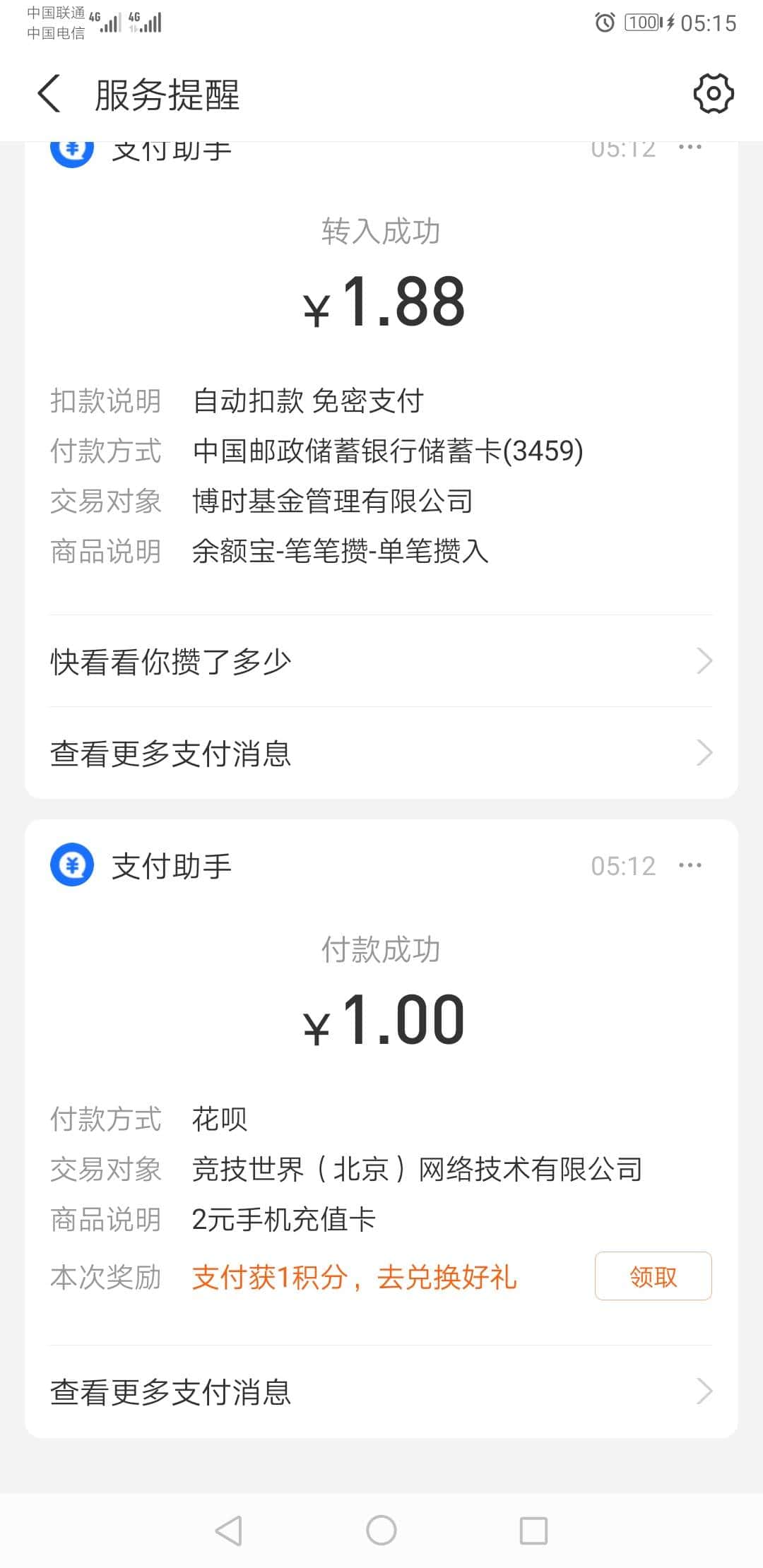Open settings via the gear icon
763x1568 pixels.
713,93
